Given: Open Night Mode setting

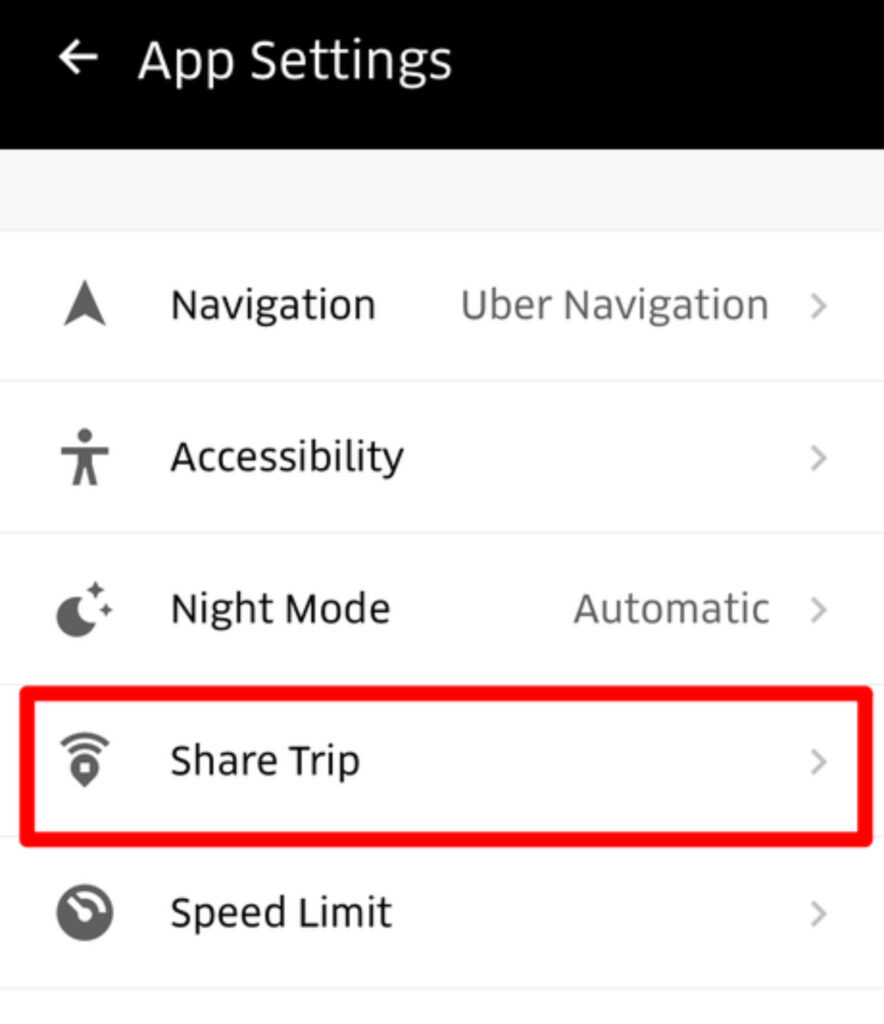Looking at the screenshot, I should 442,609.
